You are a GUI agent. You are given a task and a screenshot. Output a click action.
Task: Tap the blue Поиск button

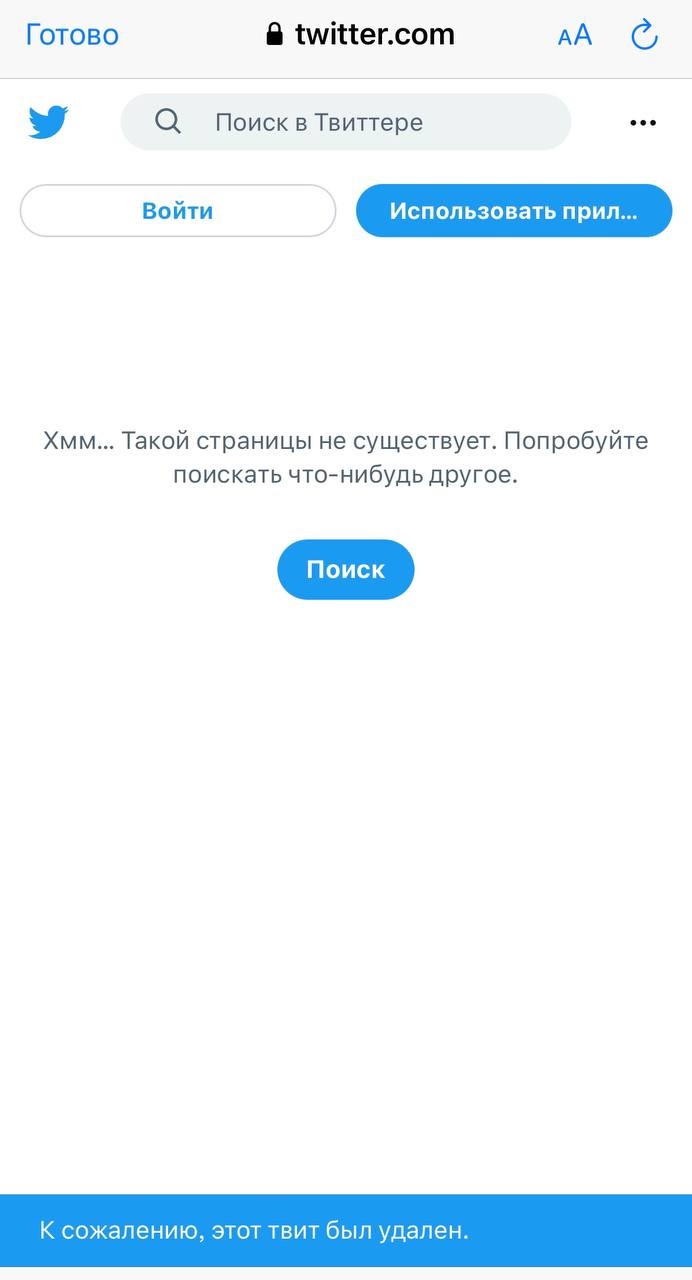pos(346,570)
